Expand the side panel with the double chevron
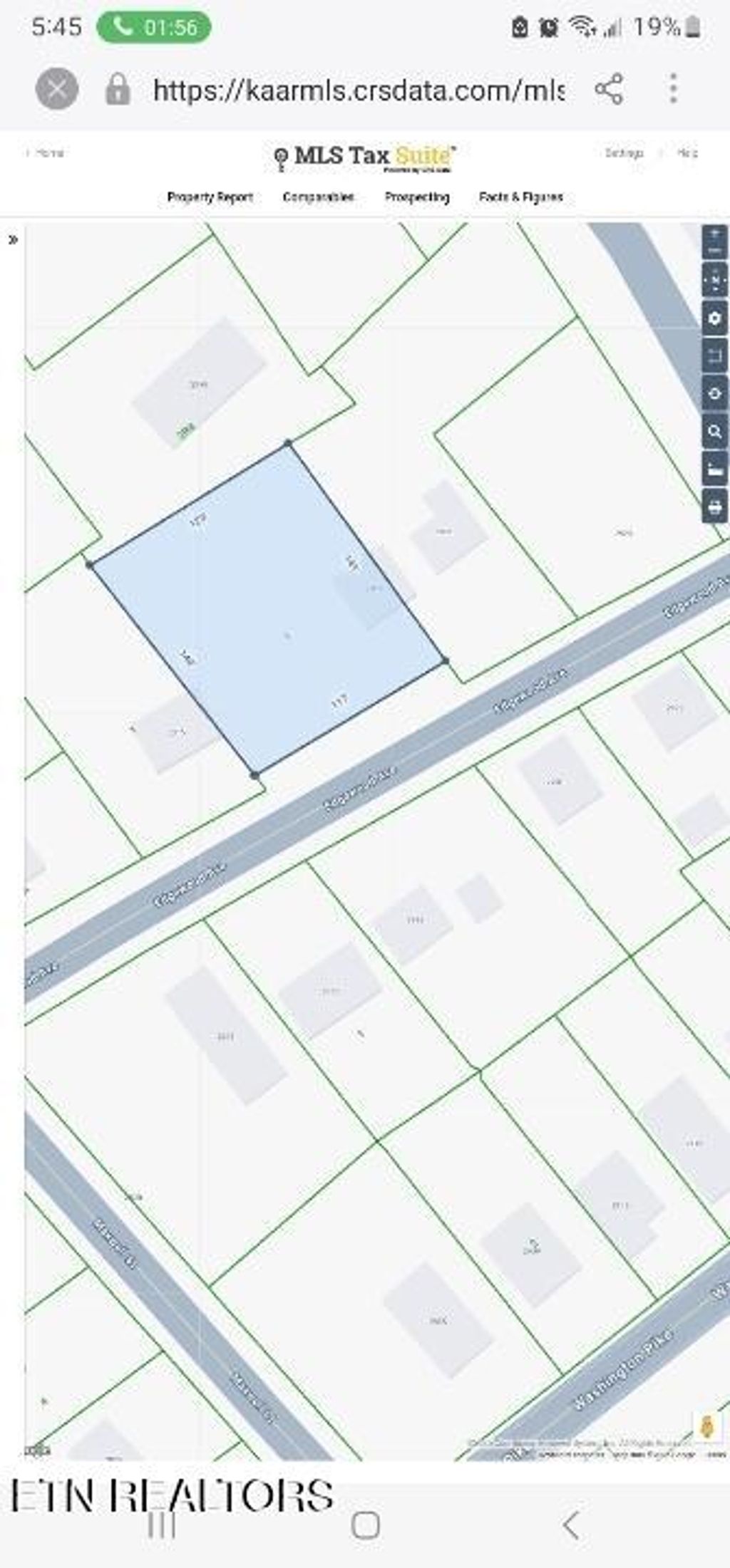This screenshot has width=730, height=1568. click(13, 240)
